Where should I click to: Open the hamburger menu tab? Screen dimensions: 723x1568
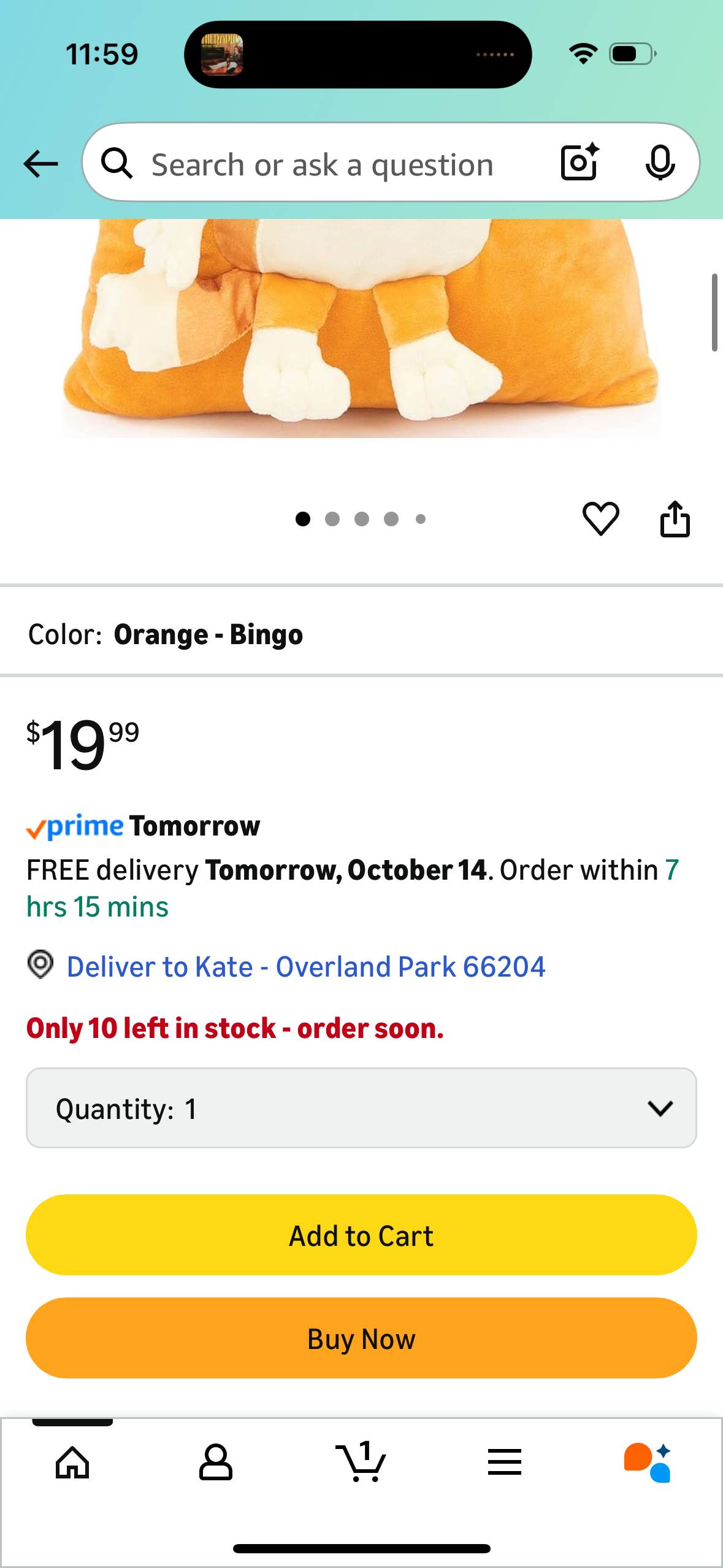(x=505, y=1462)
